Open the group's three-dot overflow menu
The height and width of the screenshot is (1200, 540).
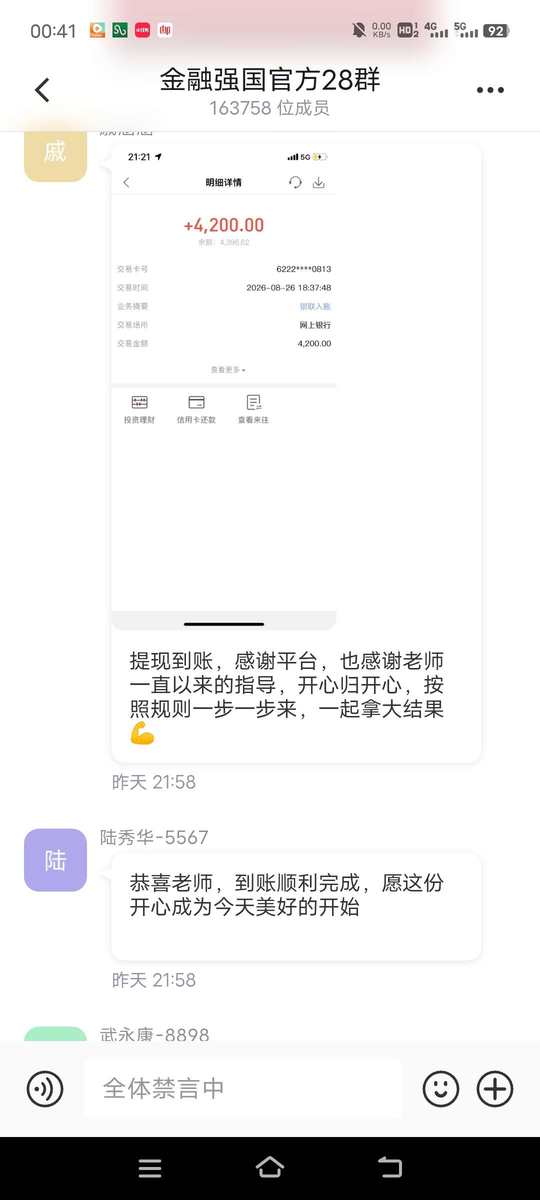[490, 90]
